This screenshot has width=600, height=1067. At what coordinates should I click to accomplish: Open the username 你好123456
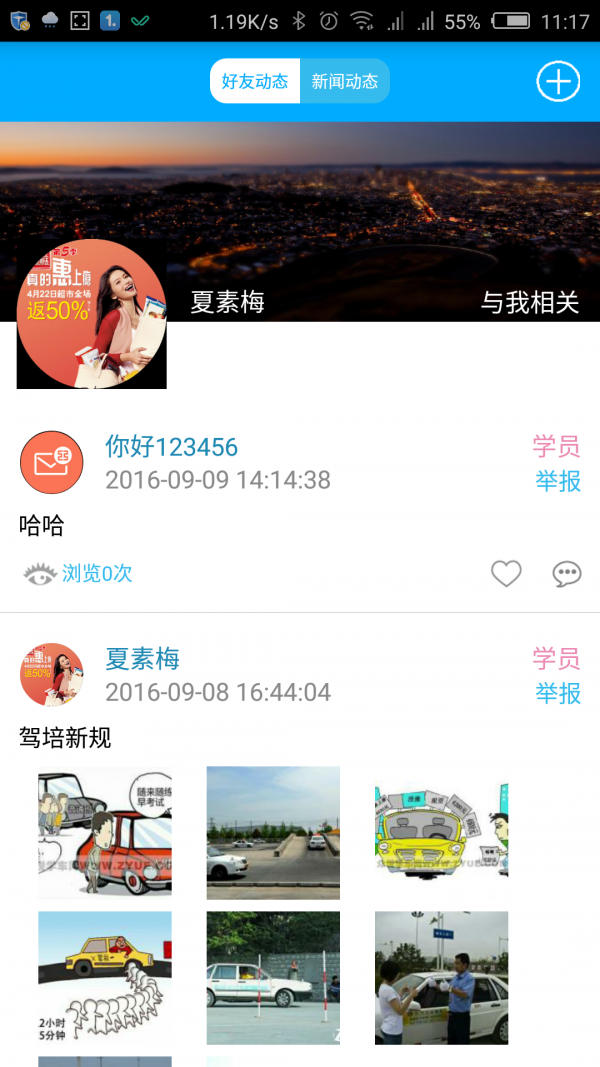[172, 447]
